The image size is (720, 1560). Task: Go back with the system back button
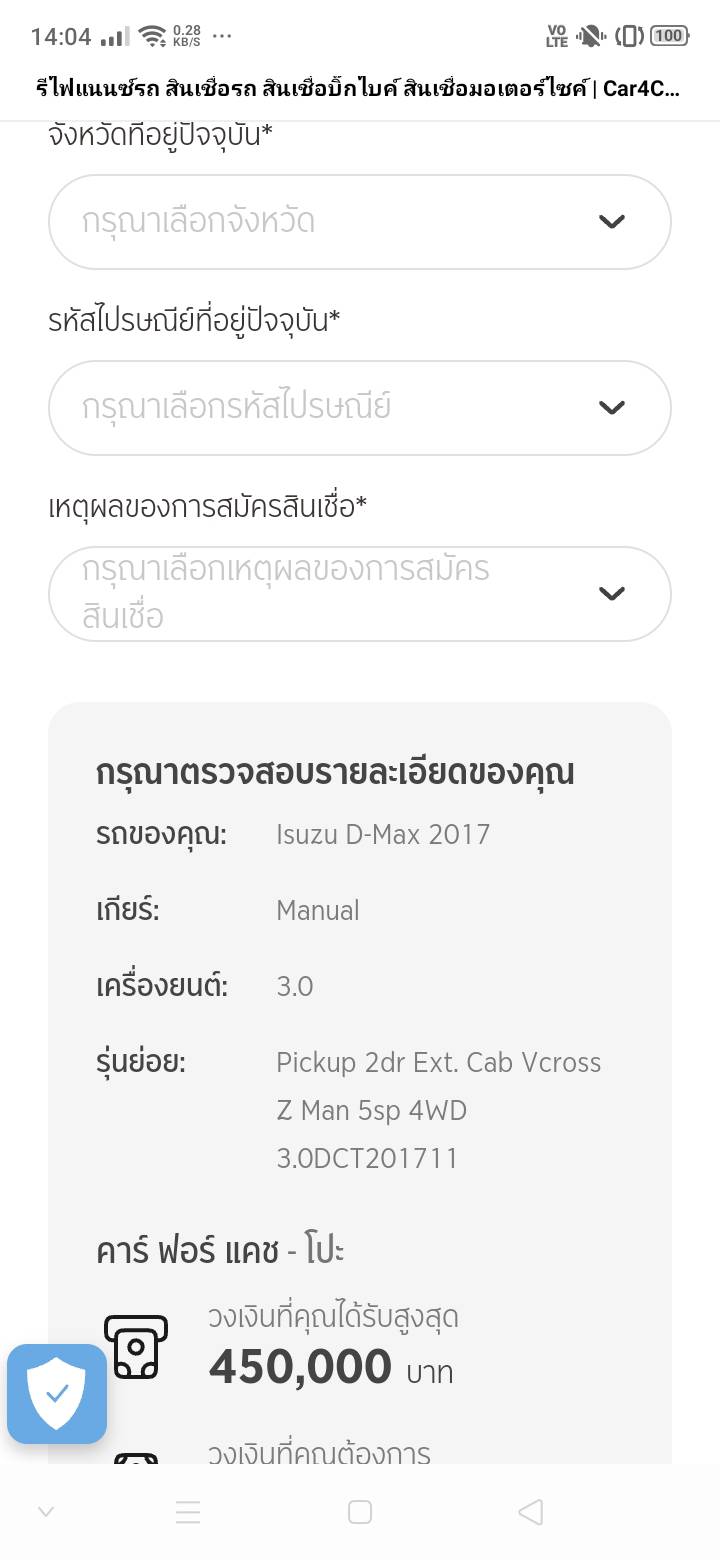531,1512
